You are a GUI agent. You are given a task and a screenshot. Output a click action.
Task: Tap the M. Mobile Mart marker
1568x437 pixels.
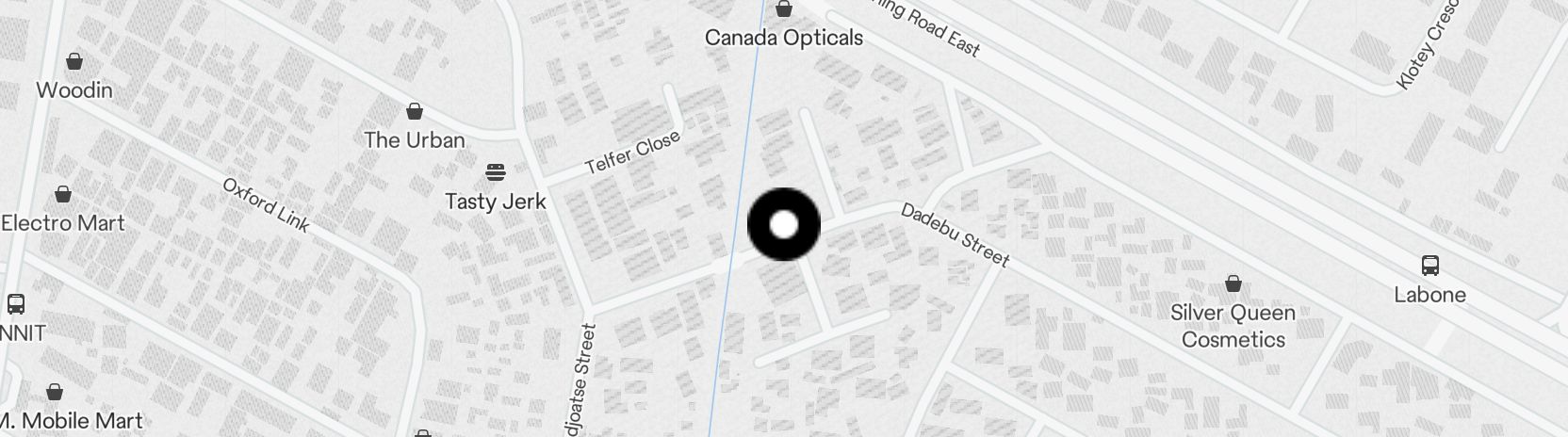coord(55,392)
